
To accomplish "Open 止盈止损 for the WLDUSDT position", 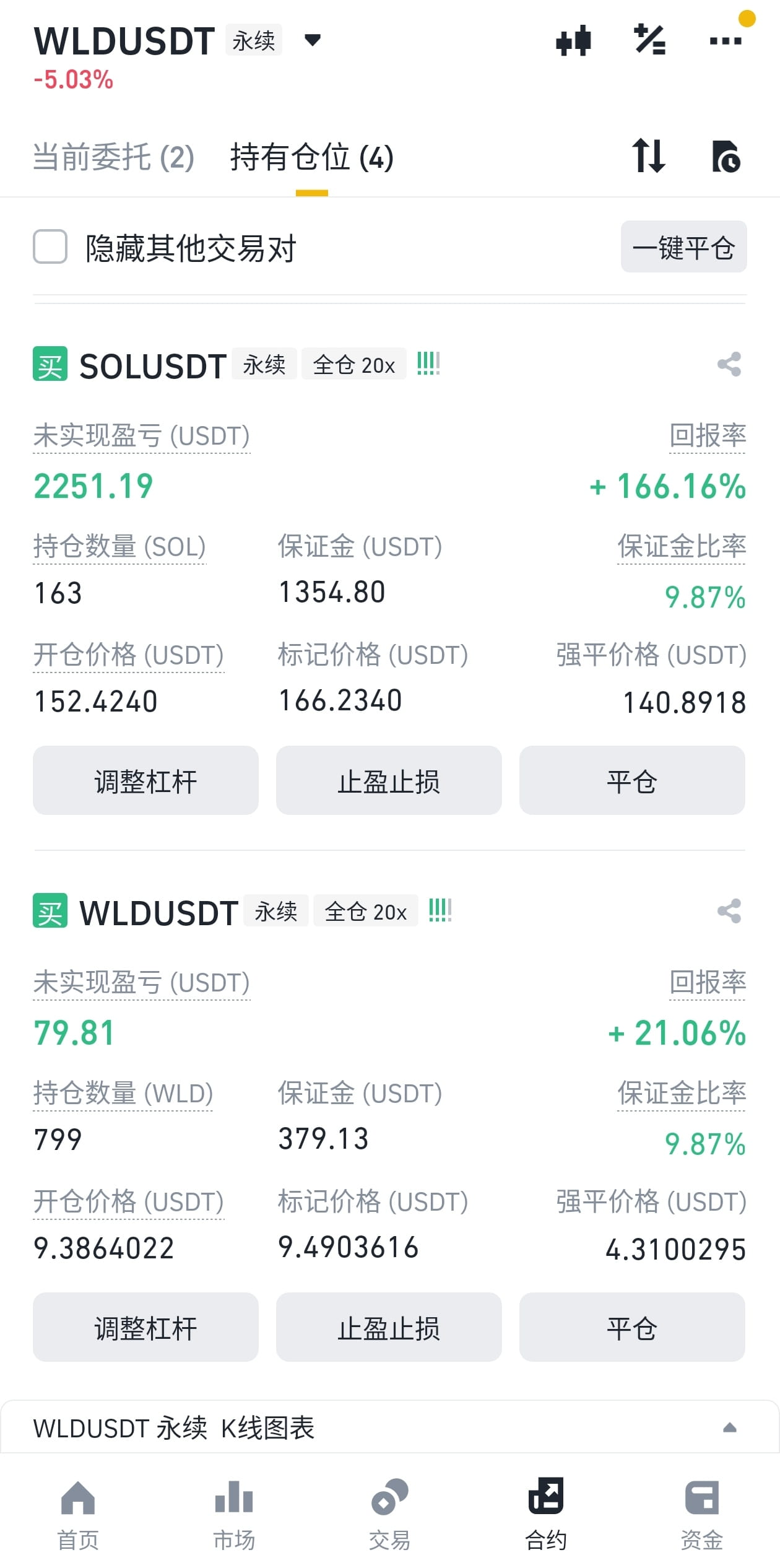I will tap(389, 1327).
